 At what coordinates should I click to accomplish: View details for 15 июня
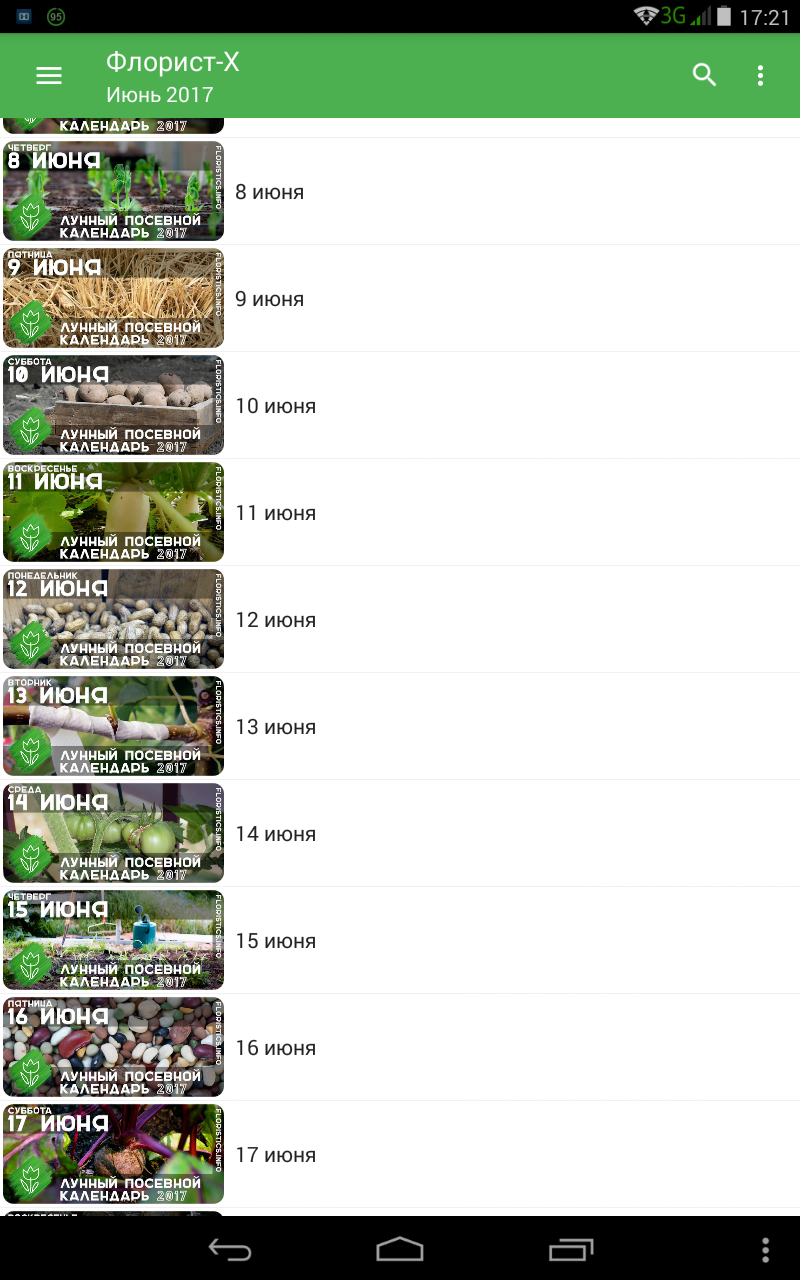[x=400, y=940]
